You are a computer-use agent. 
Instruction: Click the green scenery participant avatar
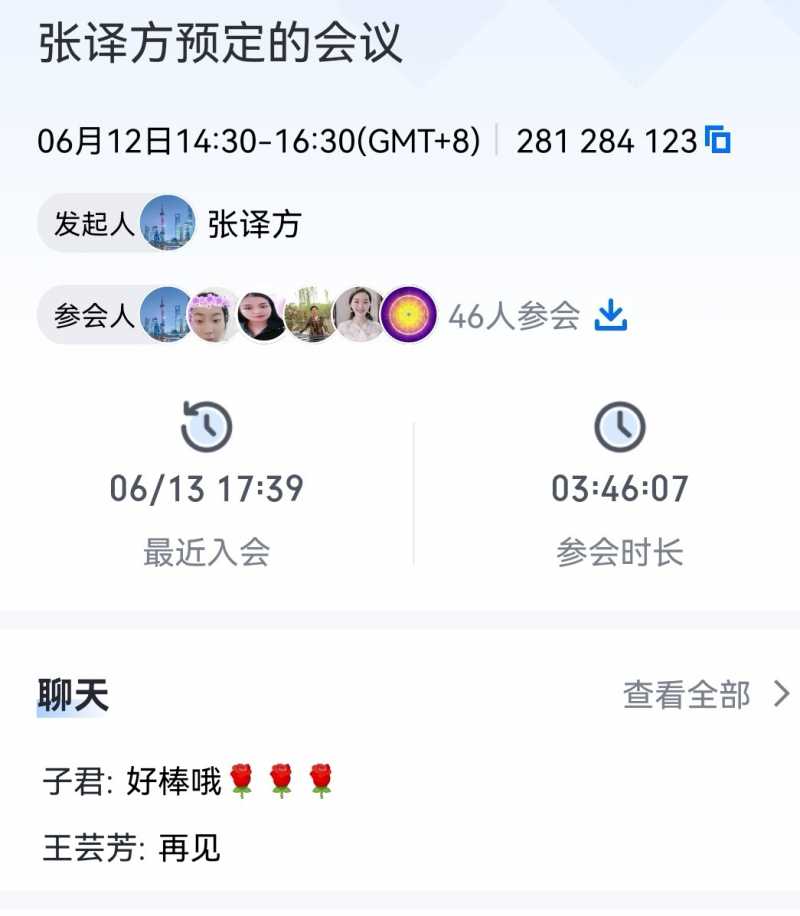click(x=307, y=314)
